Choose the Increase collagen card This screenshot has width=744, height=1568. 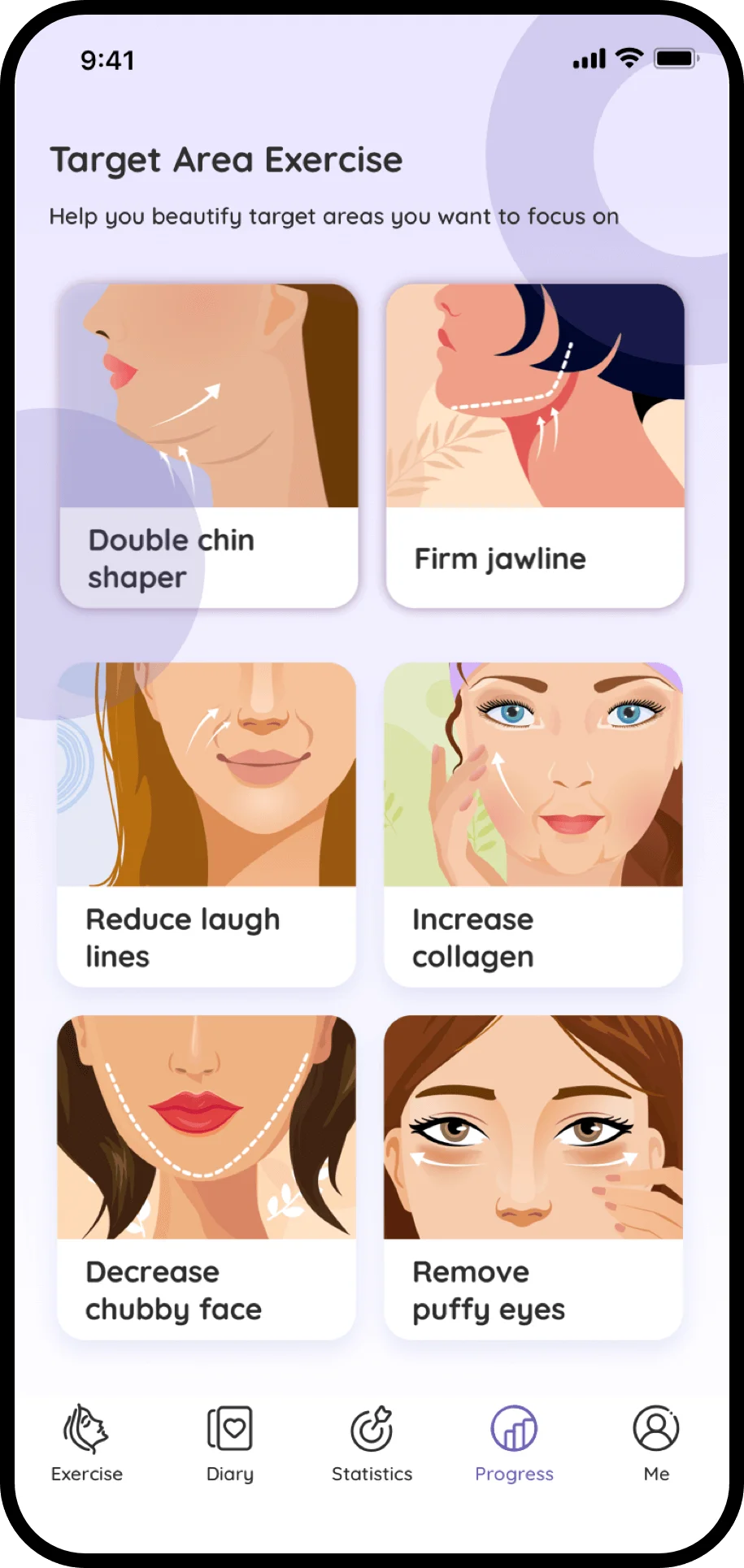tap(533, 824)
